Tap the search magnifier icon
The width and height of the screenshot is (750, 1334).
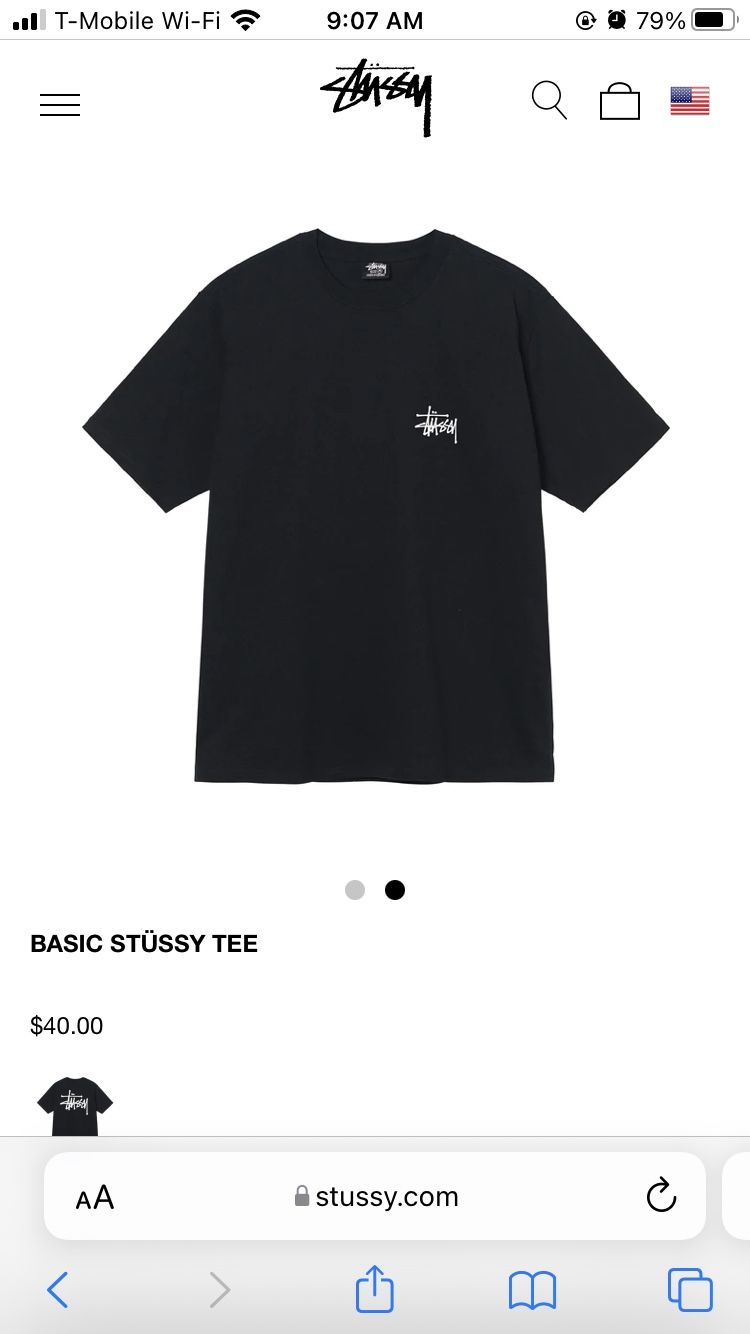click(x=548, y=100)
